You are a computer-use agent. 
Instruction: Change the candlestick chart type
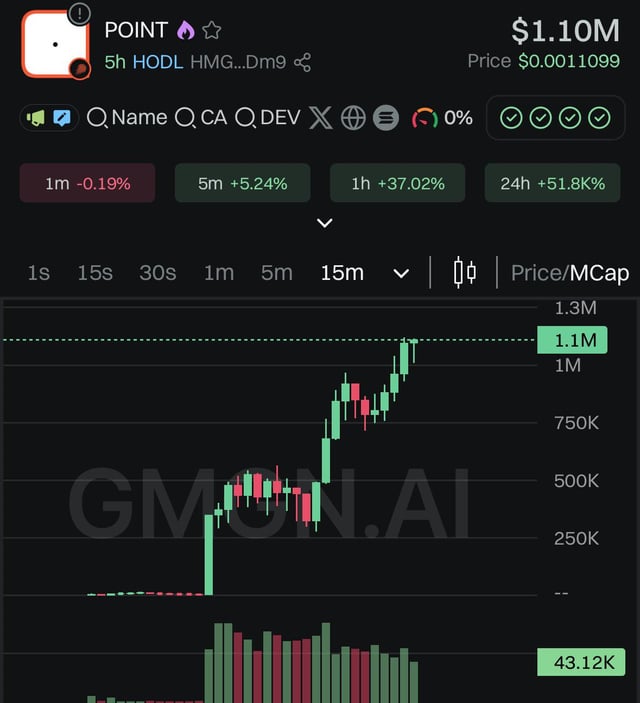[465, 272]
